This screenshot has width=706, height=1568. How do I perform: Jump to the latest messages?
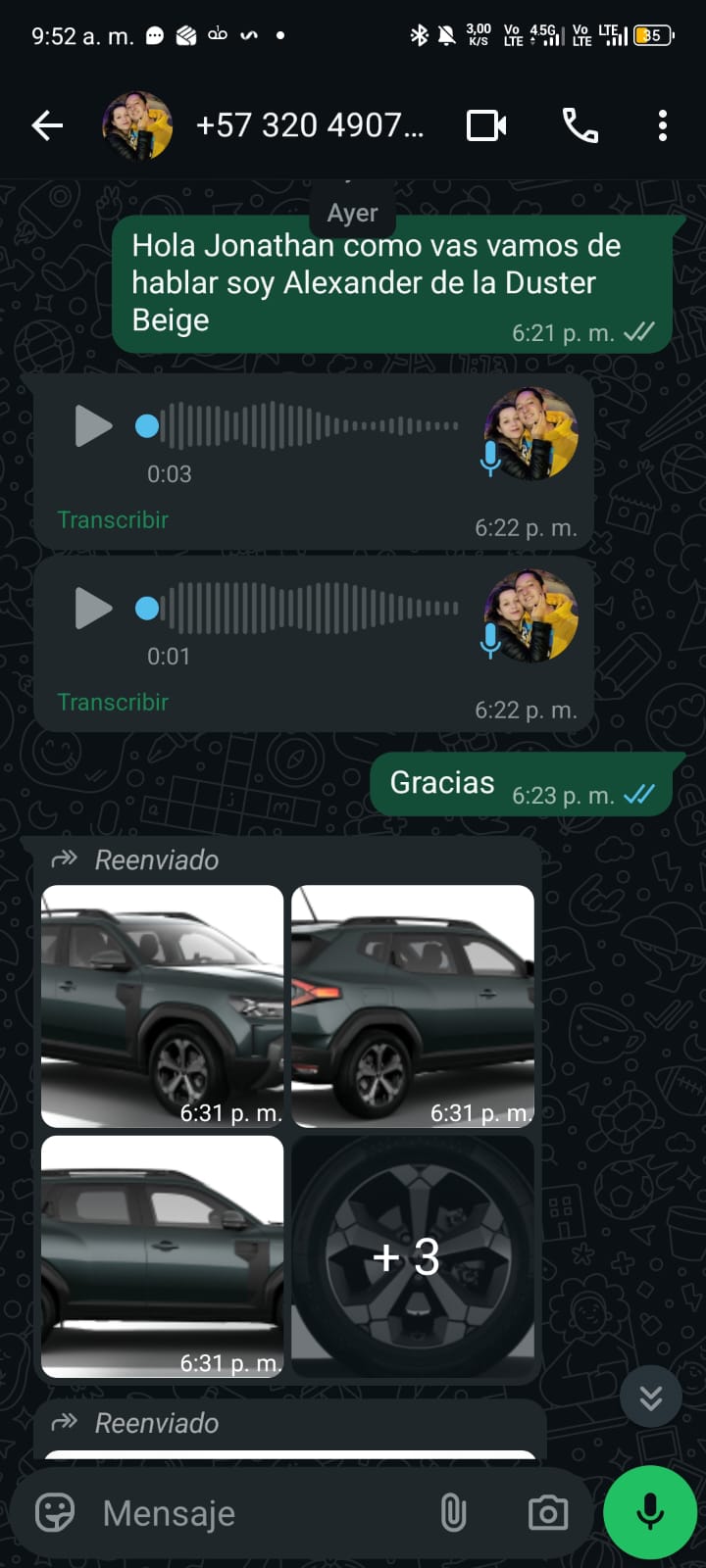tap(650, 1396)
